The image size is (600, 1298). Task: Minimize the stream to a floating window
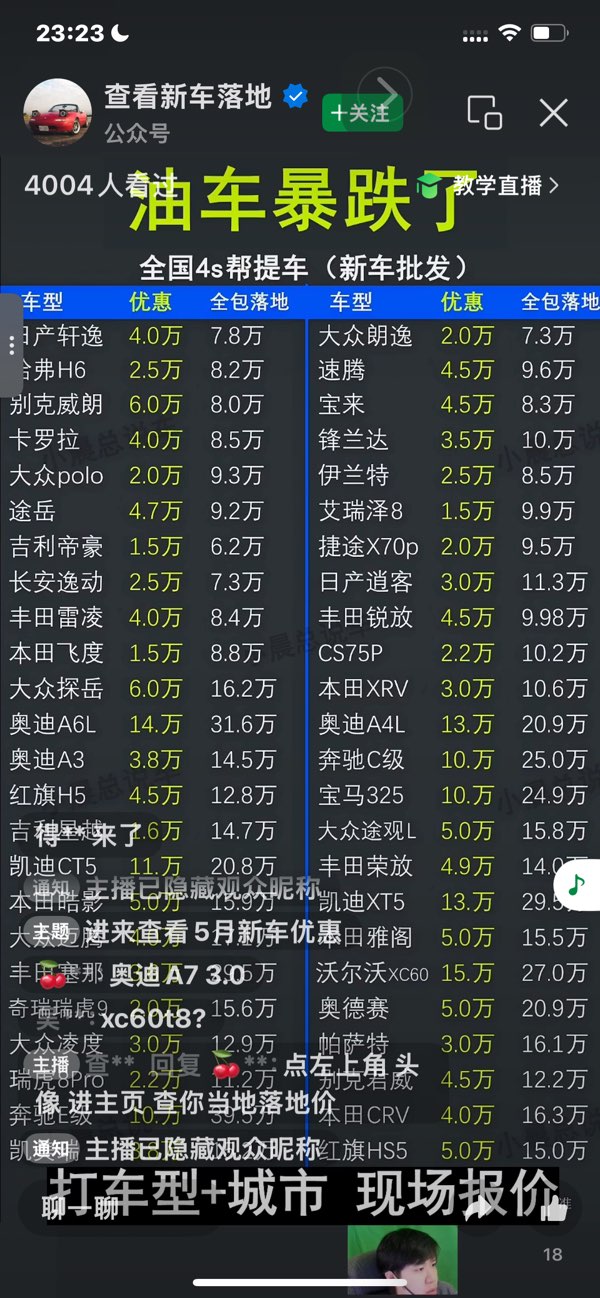pyautogui.click(x=484, y=113)
